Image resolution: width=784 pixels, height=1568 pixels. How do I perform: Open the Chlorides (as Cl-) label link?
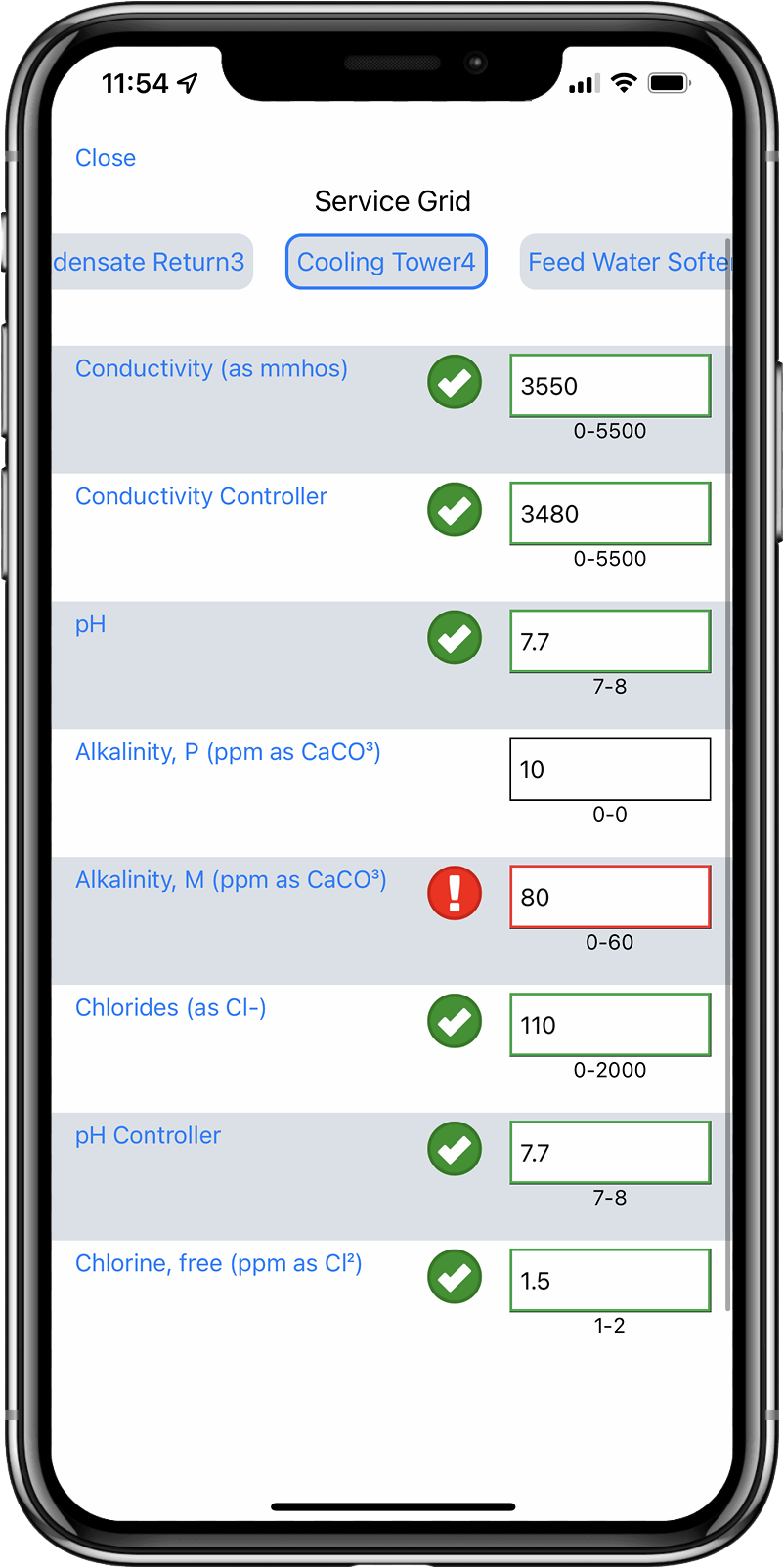click(171, 1008)
